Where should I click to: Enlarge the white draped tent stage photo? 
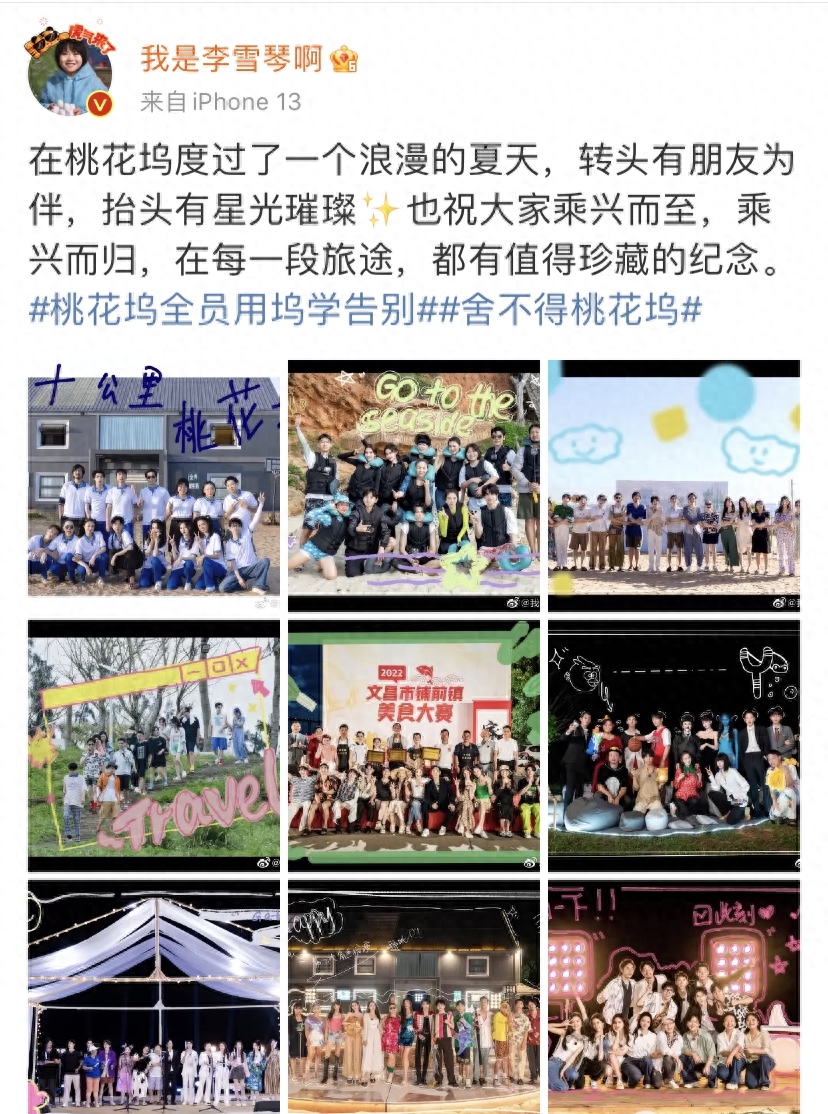coord(154,997)
